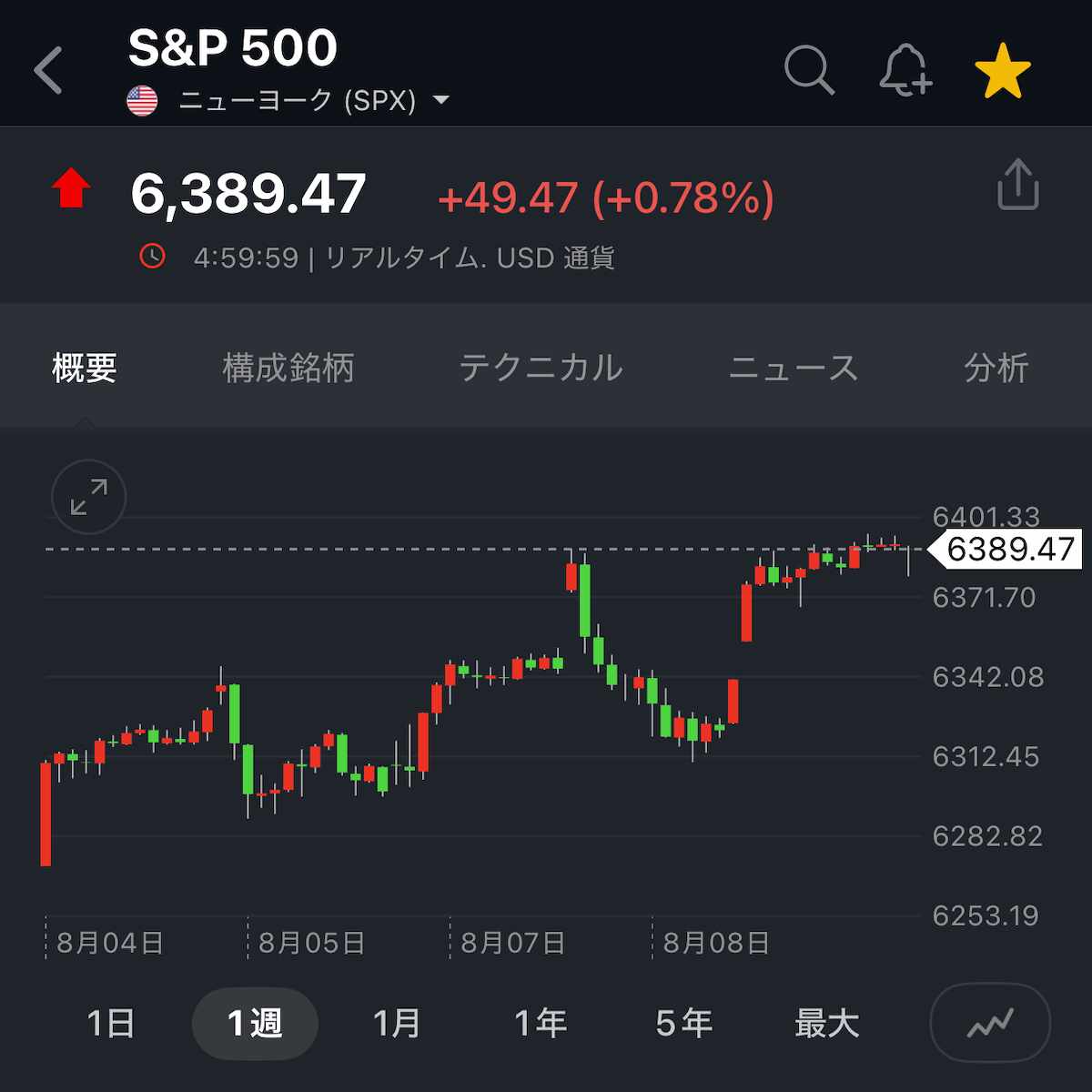The width and height of the screenshot is (1092, 1092).
Task: Switch to the テクニカル tab
Action: [x=541, y=369]
